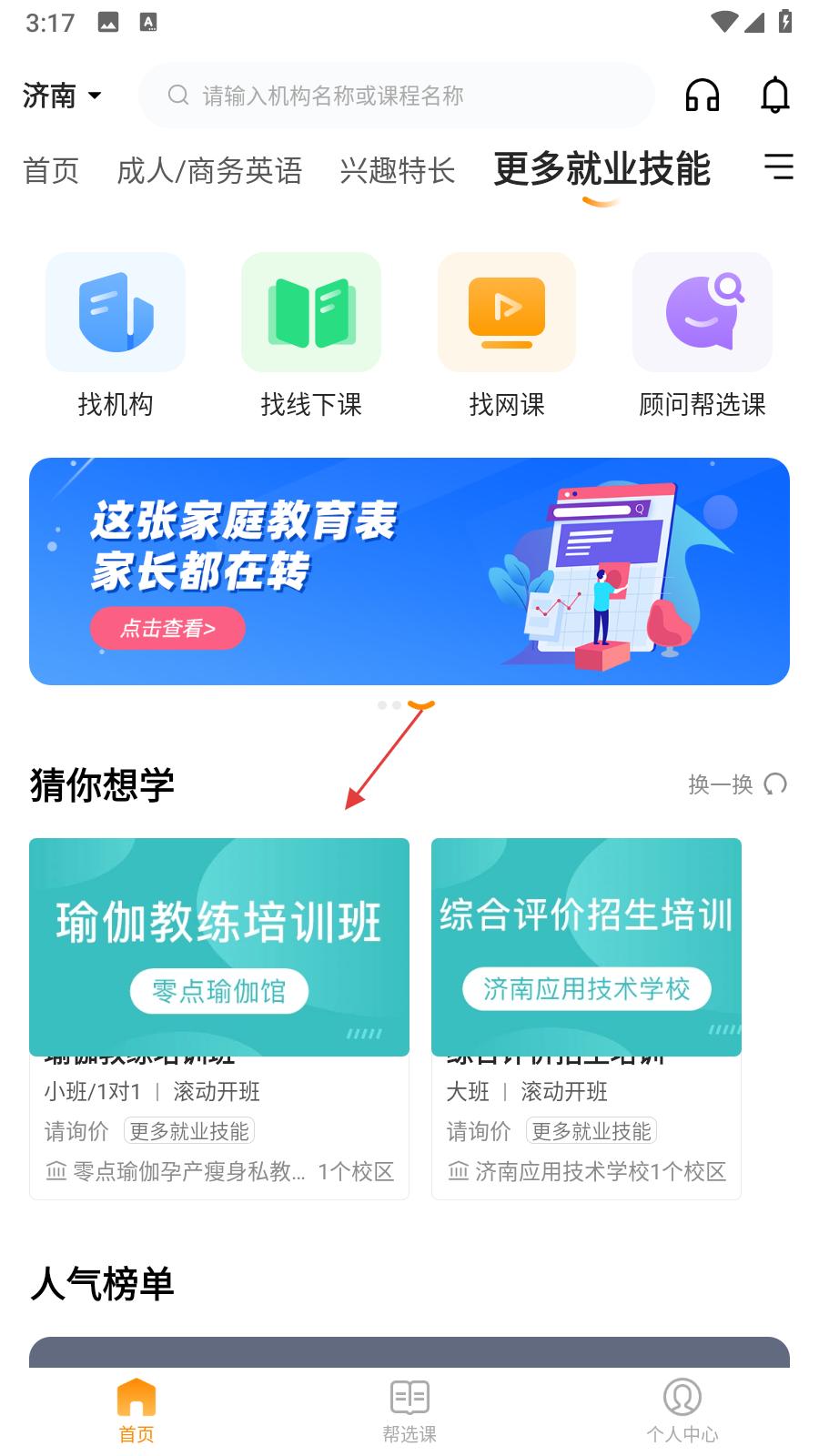The image size is (819, 1456).
Task: Open the 济南 city selector dropdown
Action: [x=62, y=96]
